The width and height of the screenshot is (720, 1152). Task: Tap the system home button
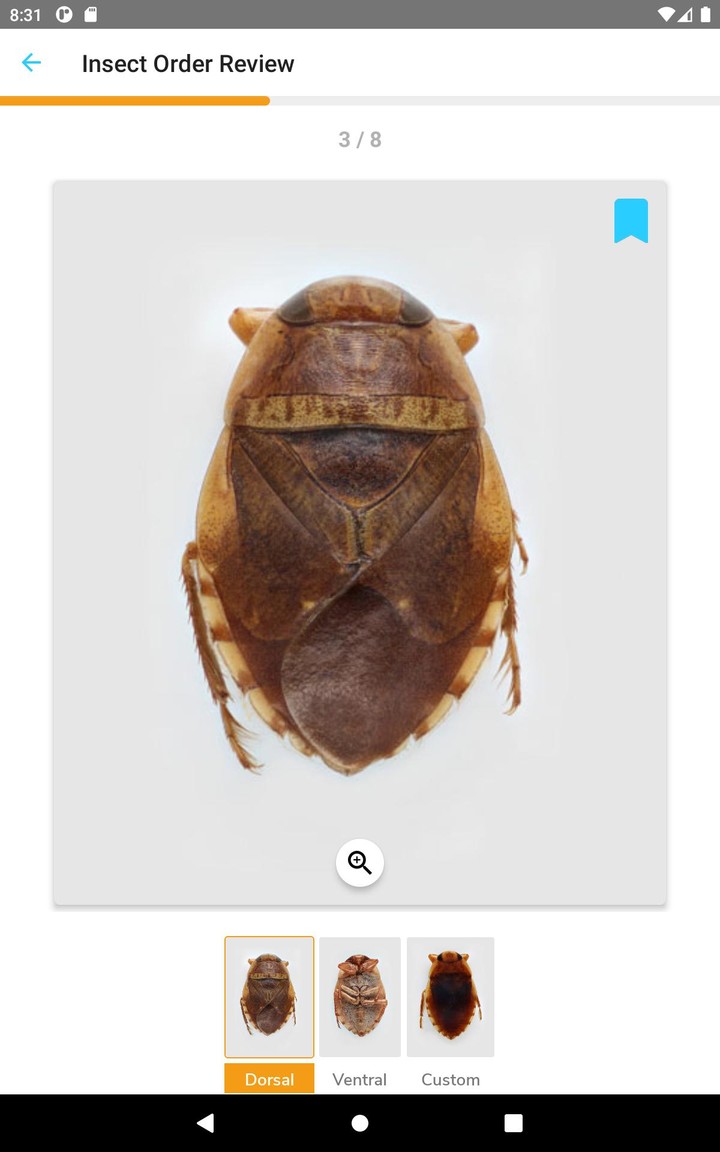pos(360,1123)
